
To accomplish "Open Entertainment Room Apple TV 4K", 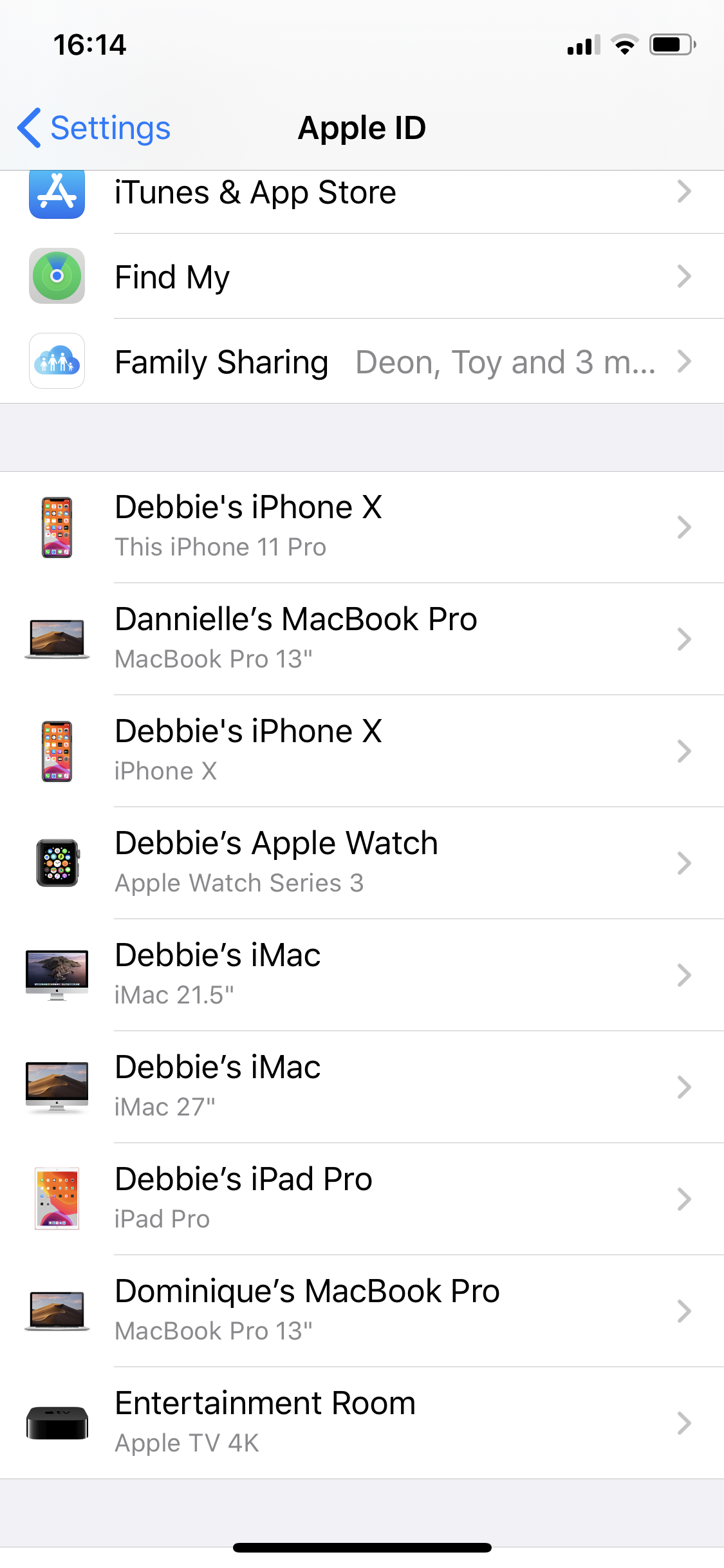I will coord(360,1423).
